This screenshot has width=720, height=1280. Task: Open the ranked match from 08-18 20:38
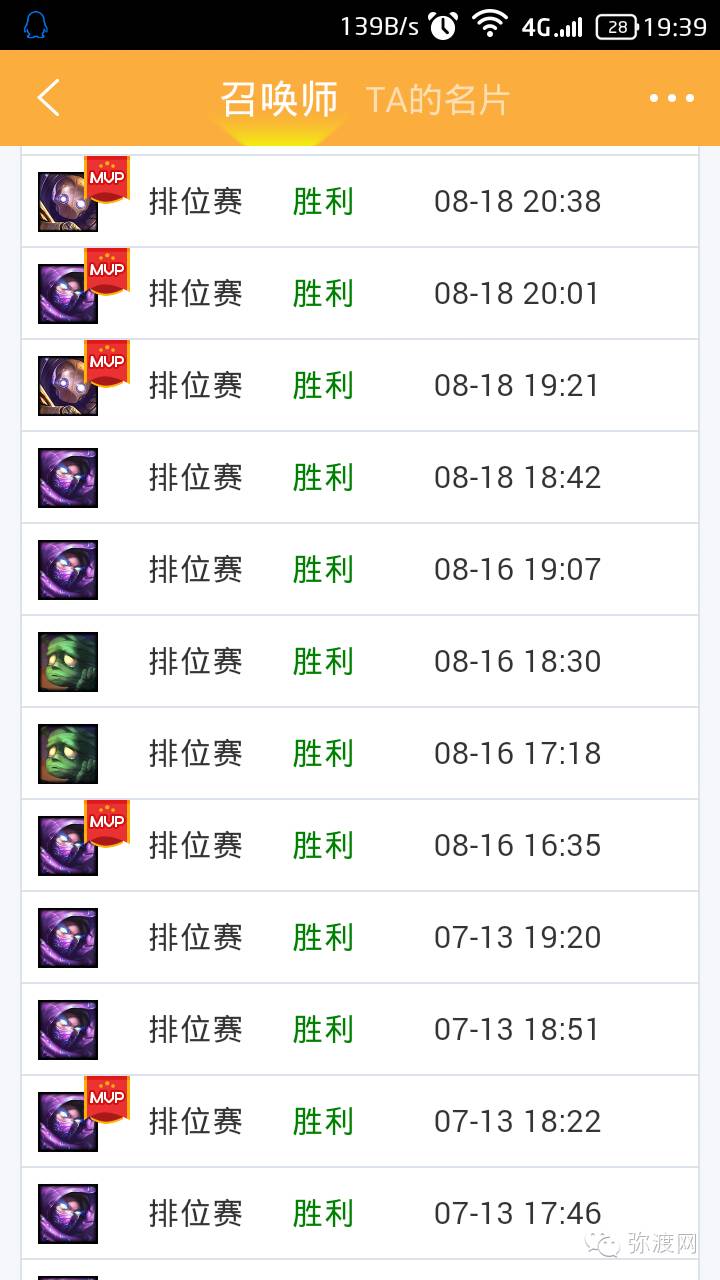[x=360, y=201]
